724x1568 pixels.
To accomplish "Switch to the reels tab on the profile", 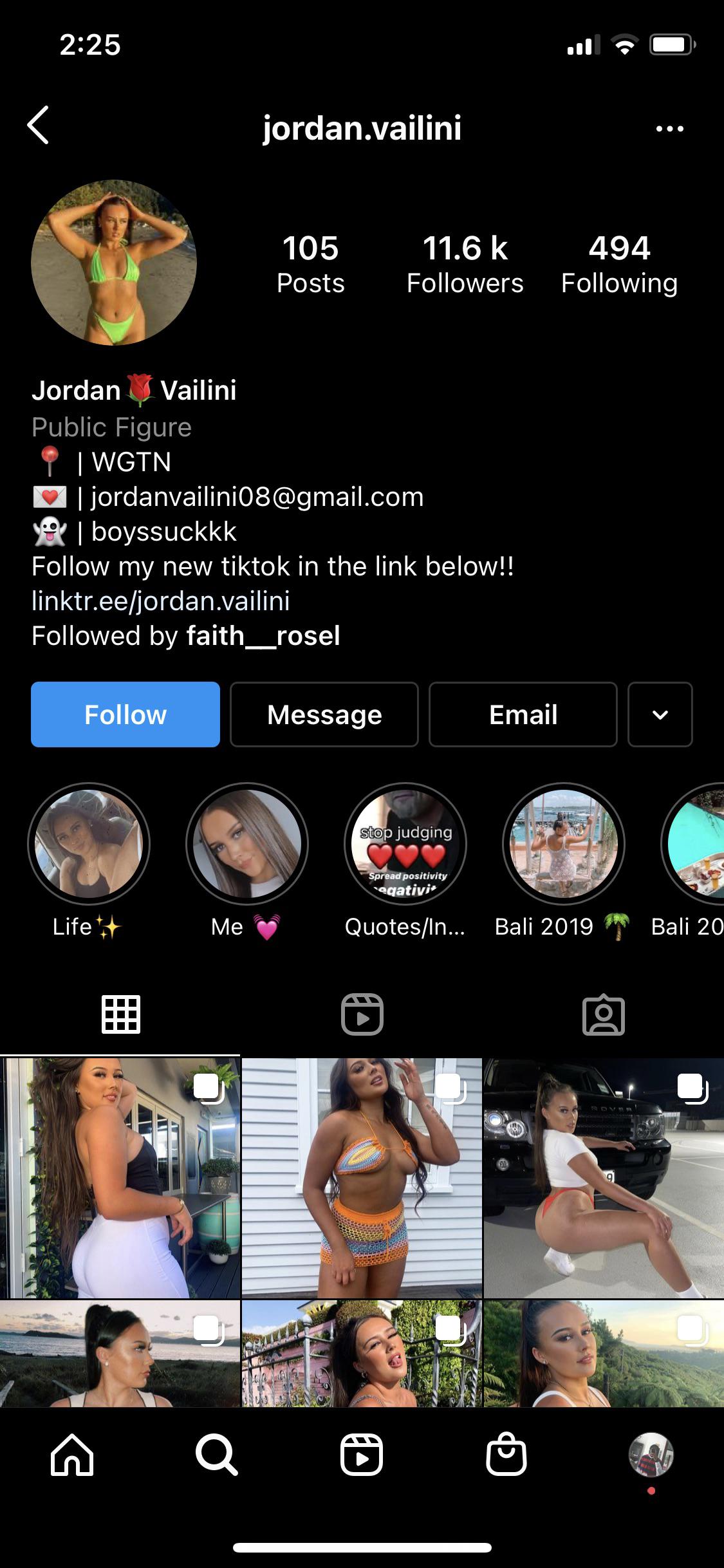I will click(x=362, y=1015).
